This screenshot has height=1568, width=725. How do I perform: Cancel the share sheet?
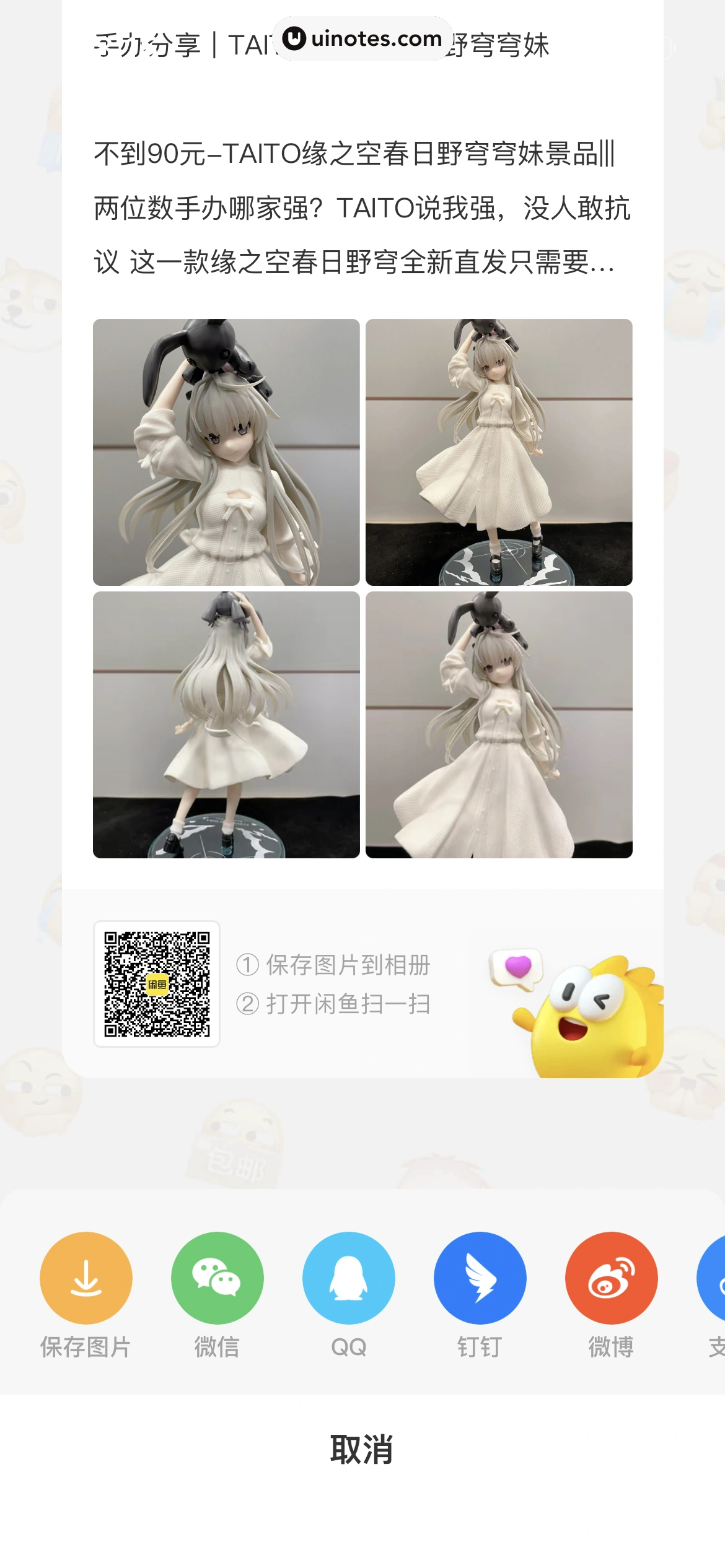click(362, 1450)
